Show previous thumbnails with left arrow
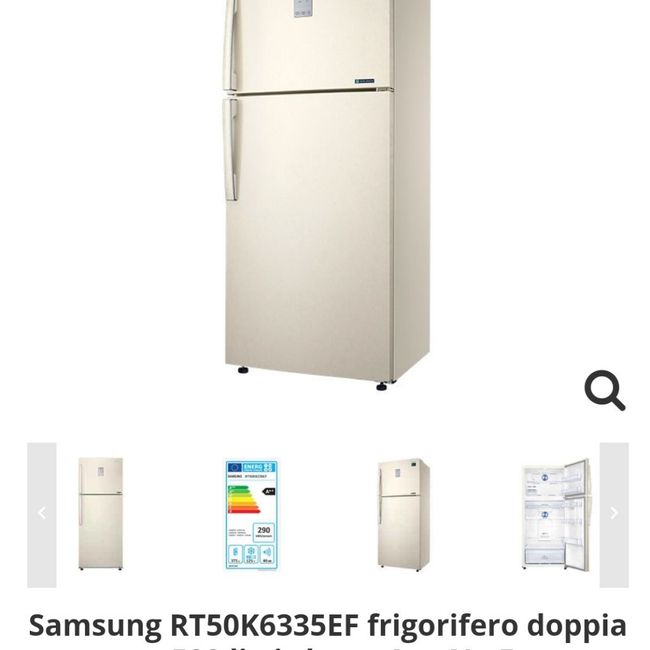The height and width of the screenshot is (650, 650). point(42,514)
